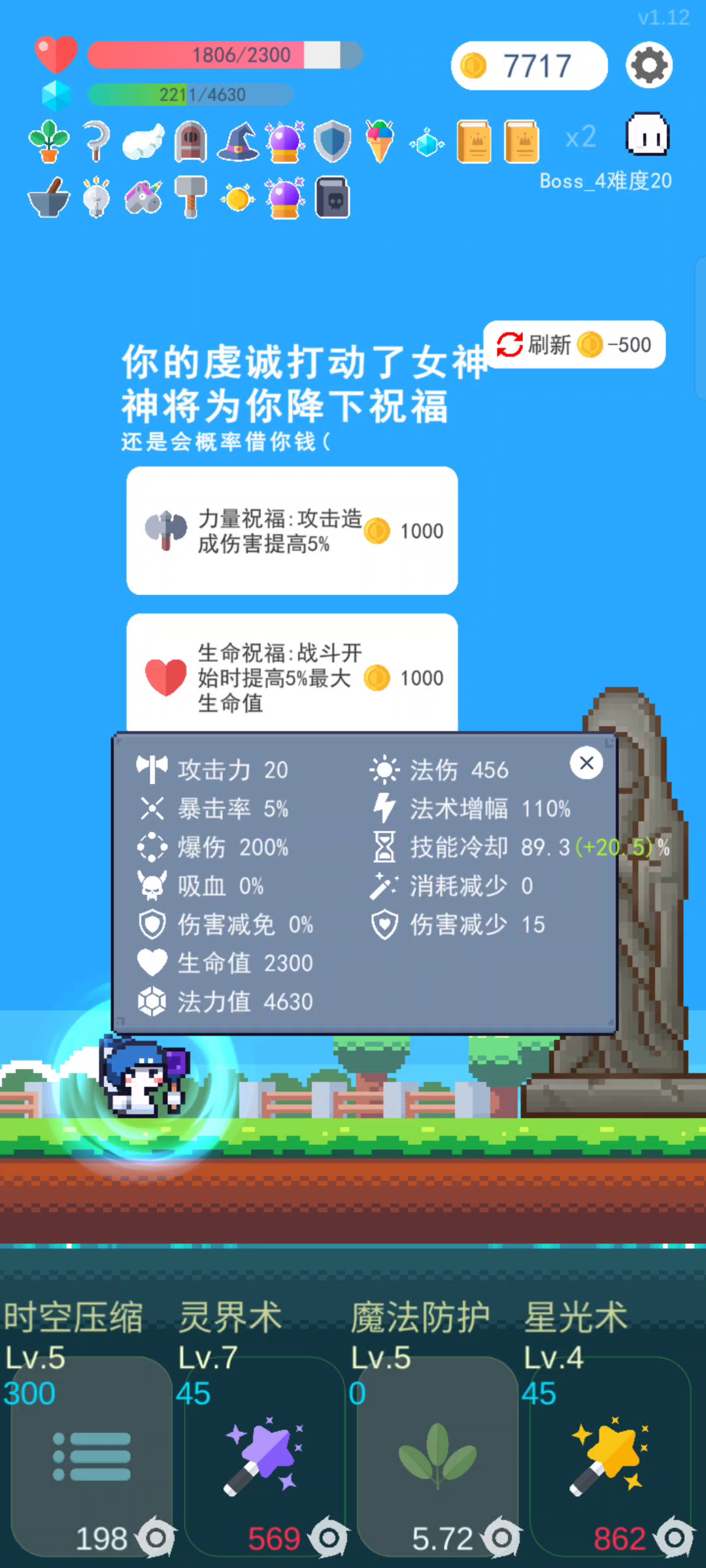Close the stats panel
This screenshot has width=706, height=1568.
click(586, 762)
